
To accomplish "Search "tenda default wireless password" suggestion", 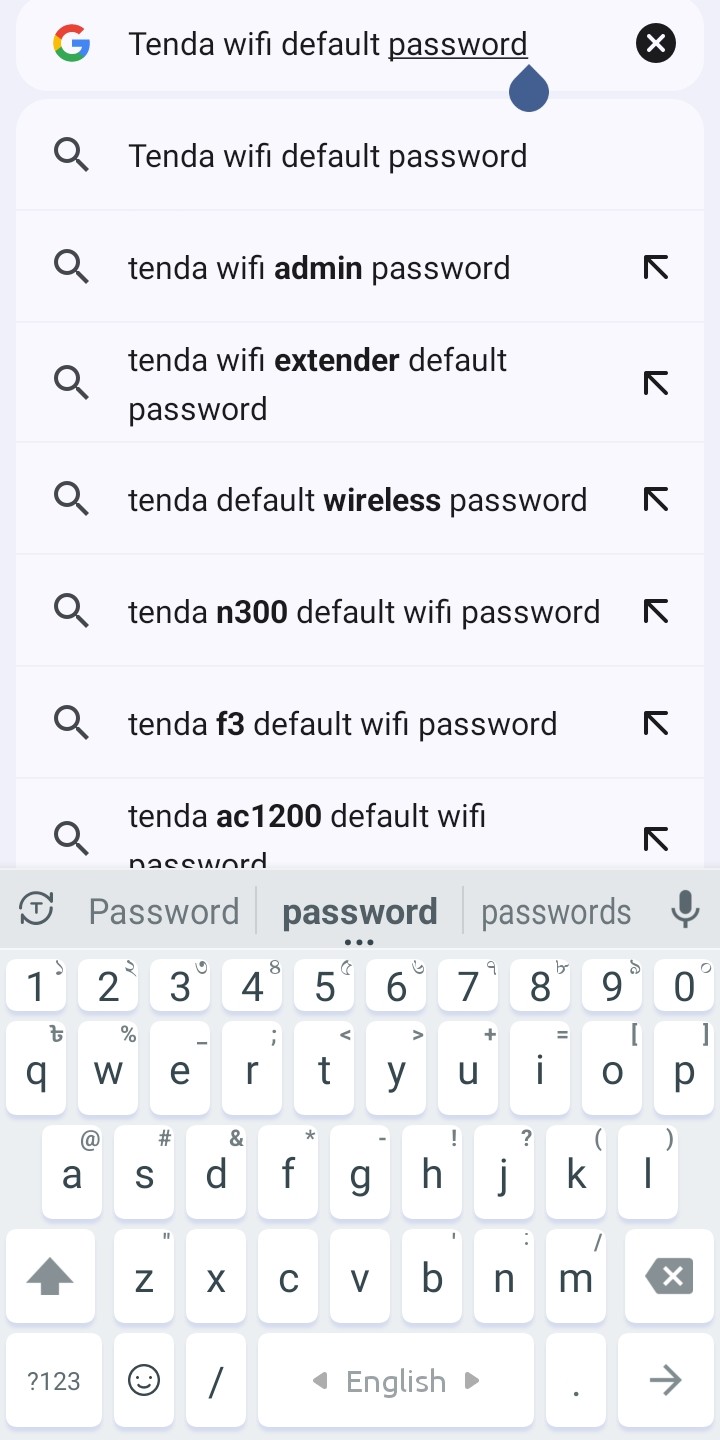I will [x=357, y=500].
